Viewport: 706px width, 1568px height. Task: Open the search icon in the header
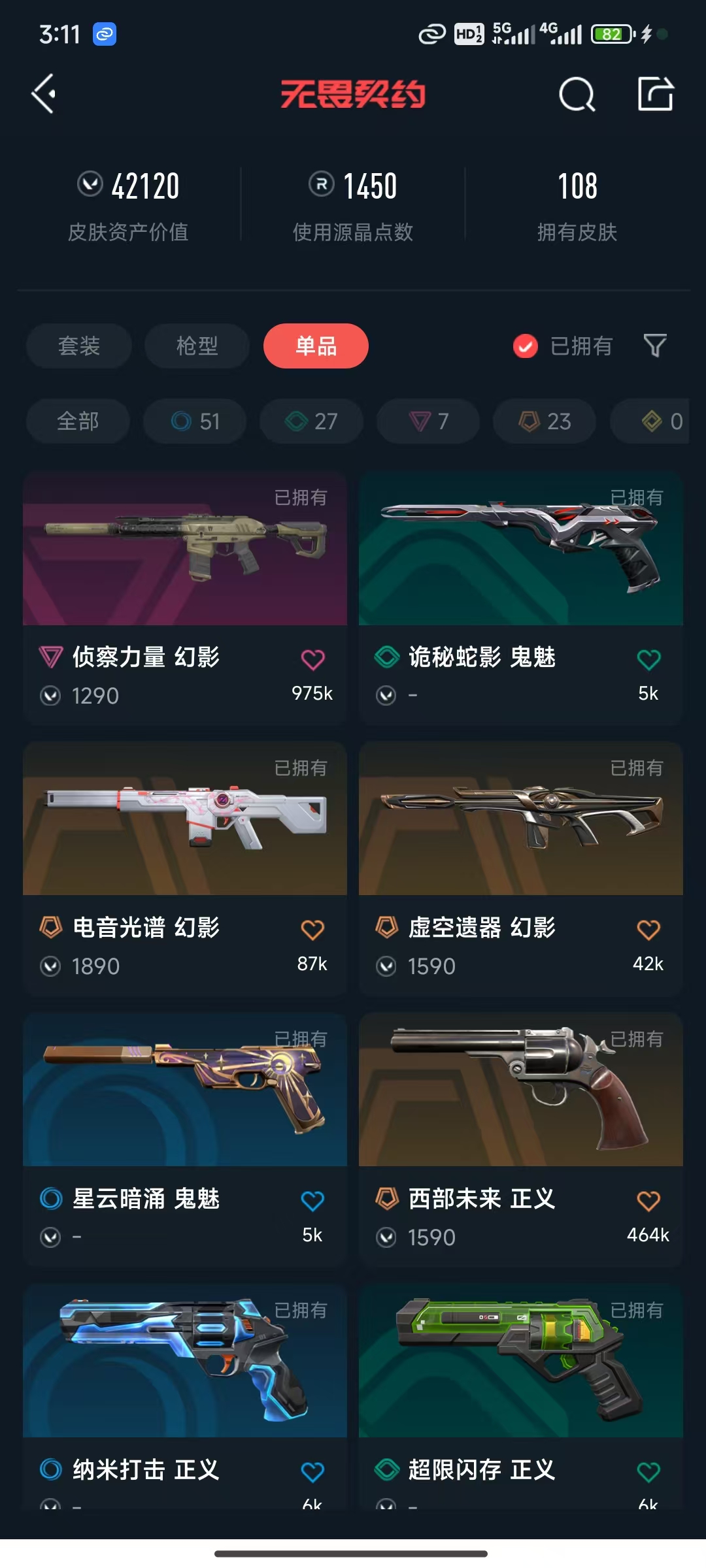(x=577, y=95)
